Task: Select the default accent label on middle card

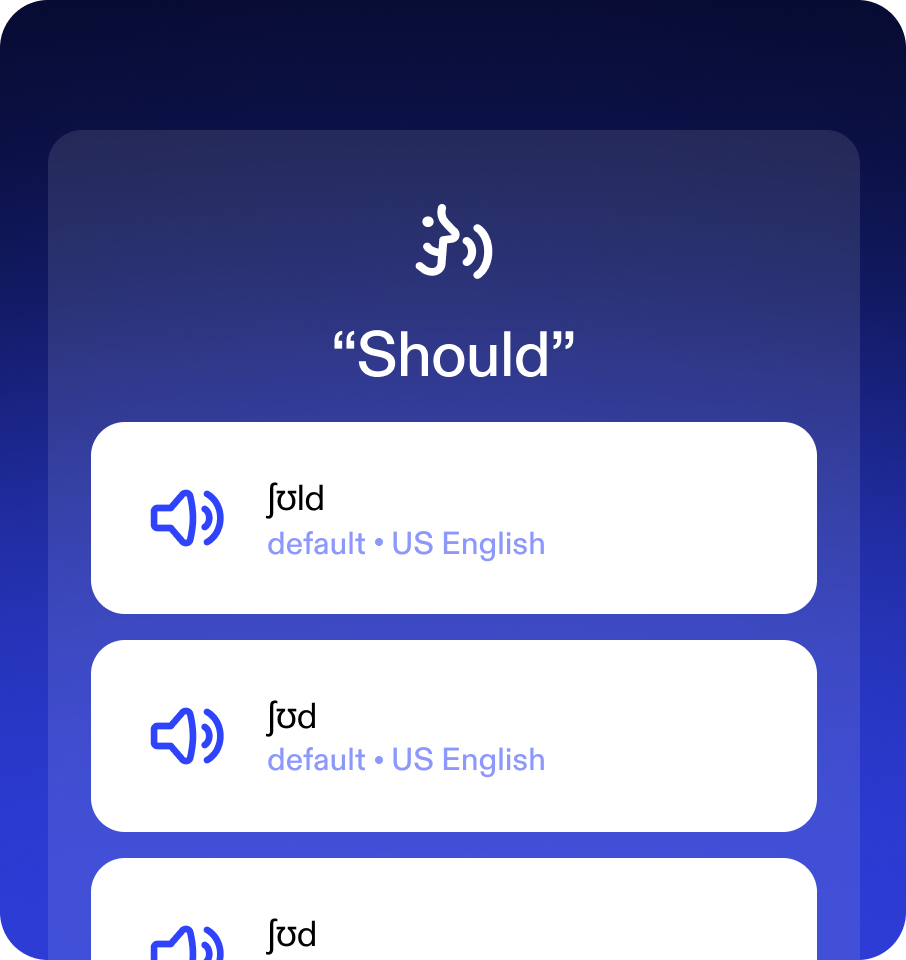Action: (315, 760)
